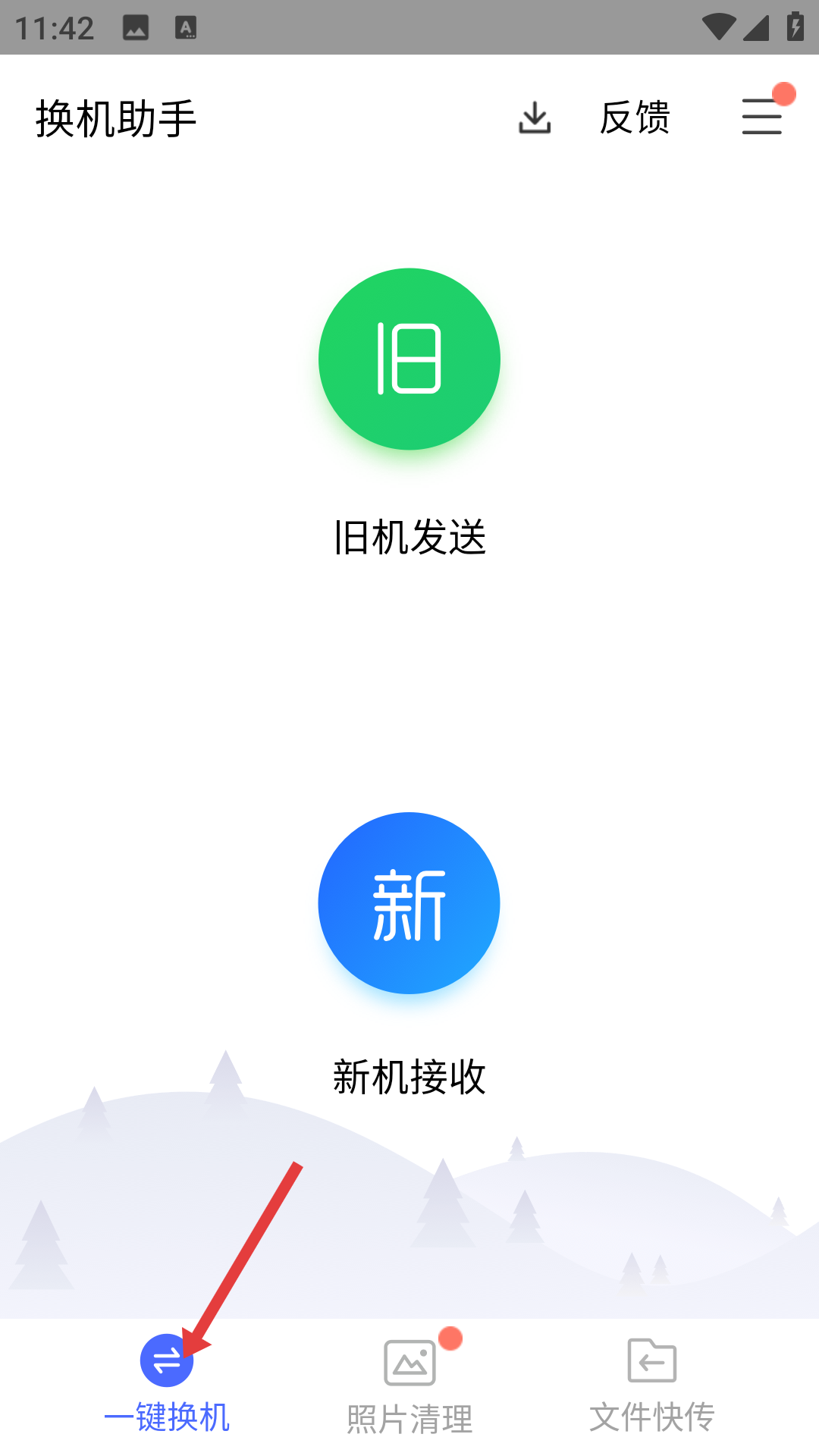Switch to the 一键换机 tab
Viewport: 819px width, 1456px height.
167,1385
